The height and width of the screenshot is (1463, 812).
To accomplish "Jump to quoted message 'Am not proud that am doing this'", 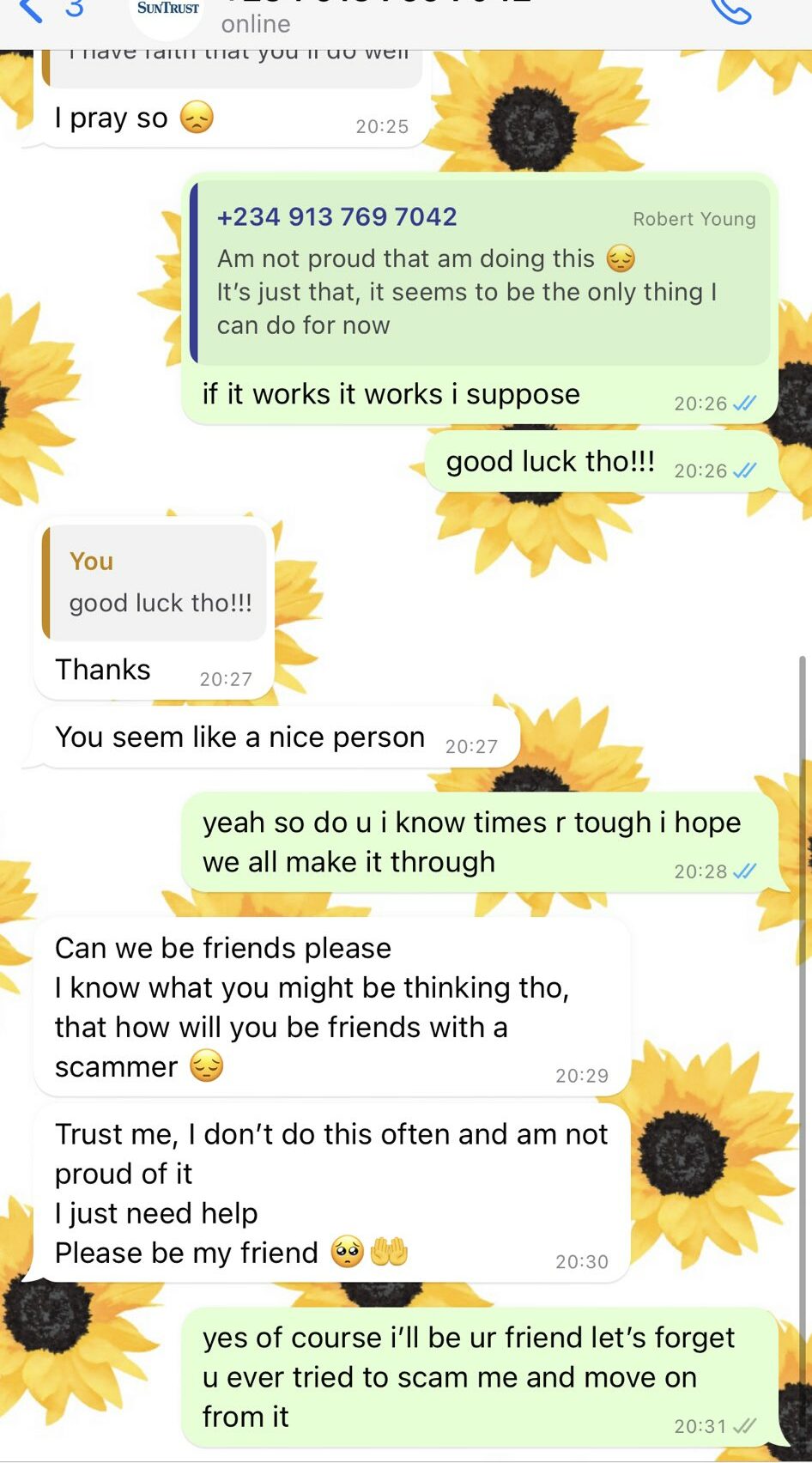I will pos(480,272).
